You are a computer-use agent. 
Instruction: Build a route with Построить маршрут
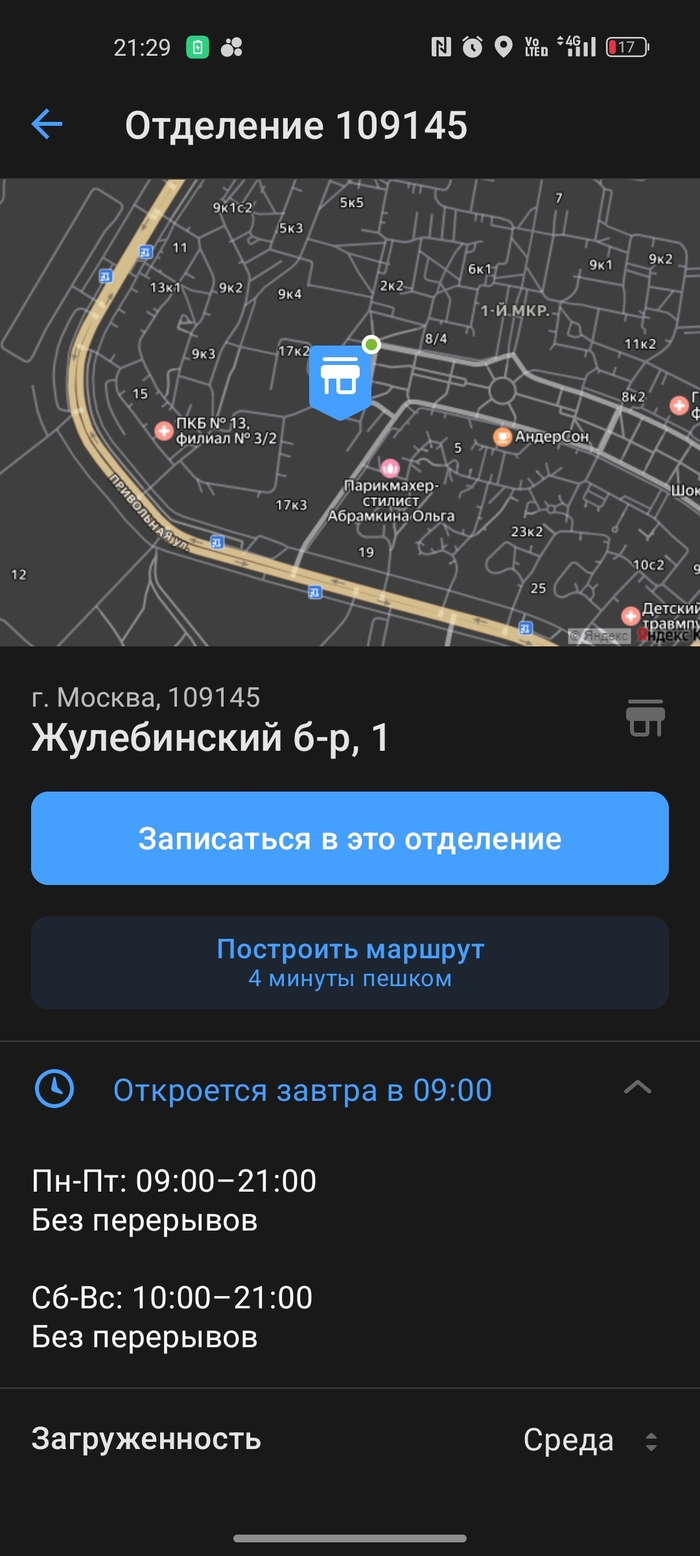tap(349, 962)
